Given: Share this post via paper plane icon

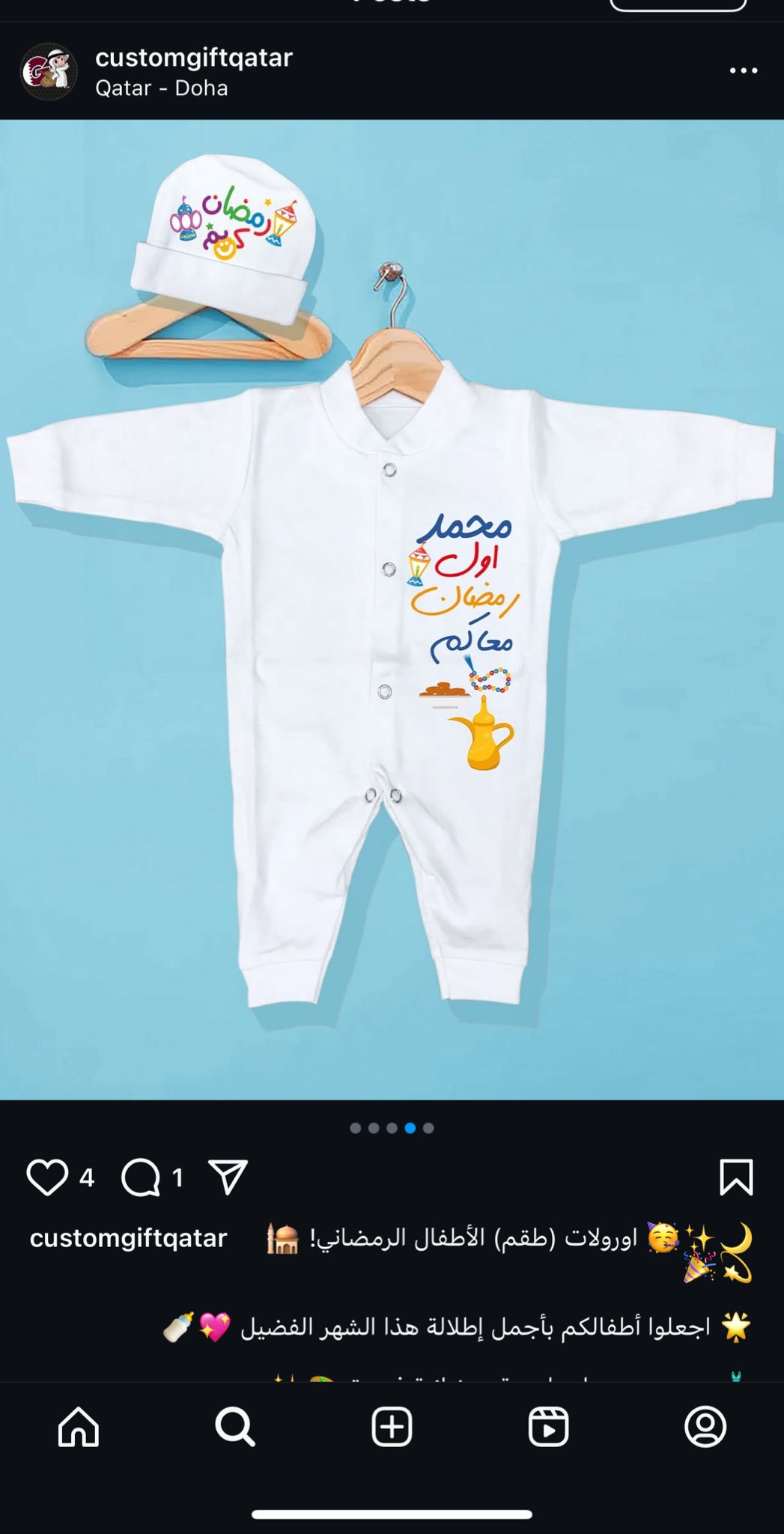Looking at the screenshot, I should click(x=228, y=1177).
